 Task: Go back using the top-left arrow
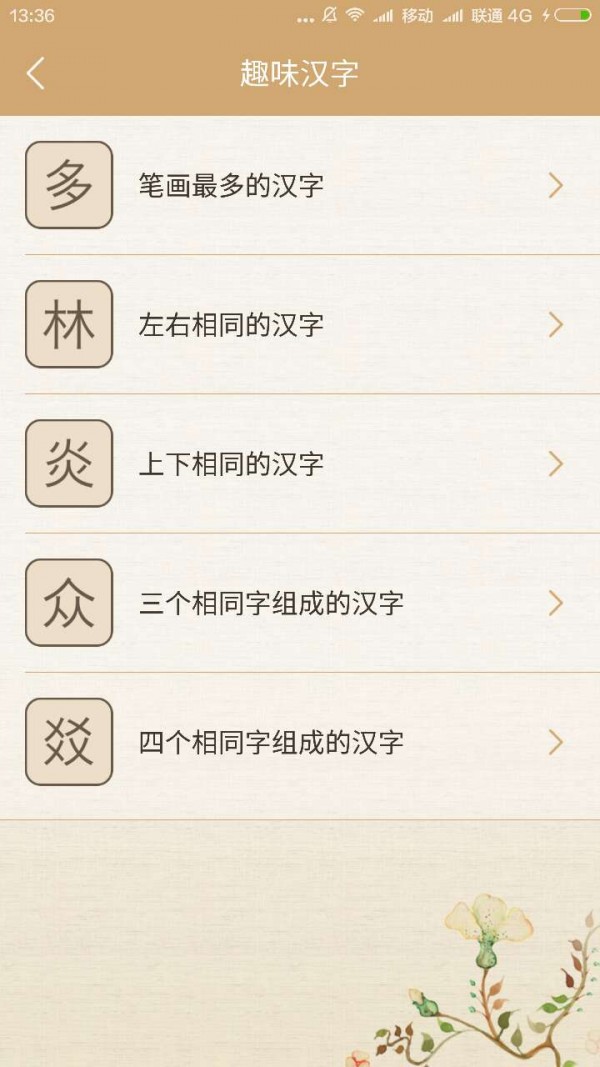pos(36,73)
